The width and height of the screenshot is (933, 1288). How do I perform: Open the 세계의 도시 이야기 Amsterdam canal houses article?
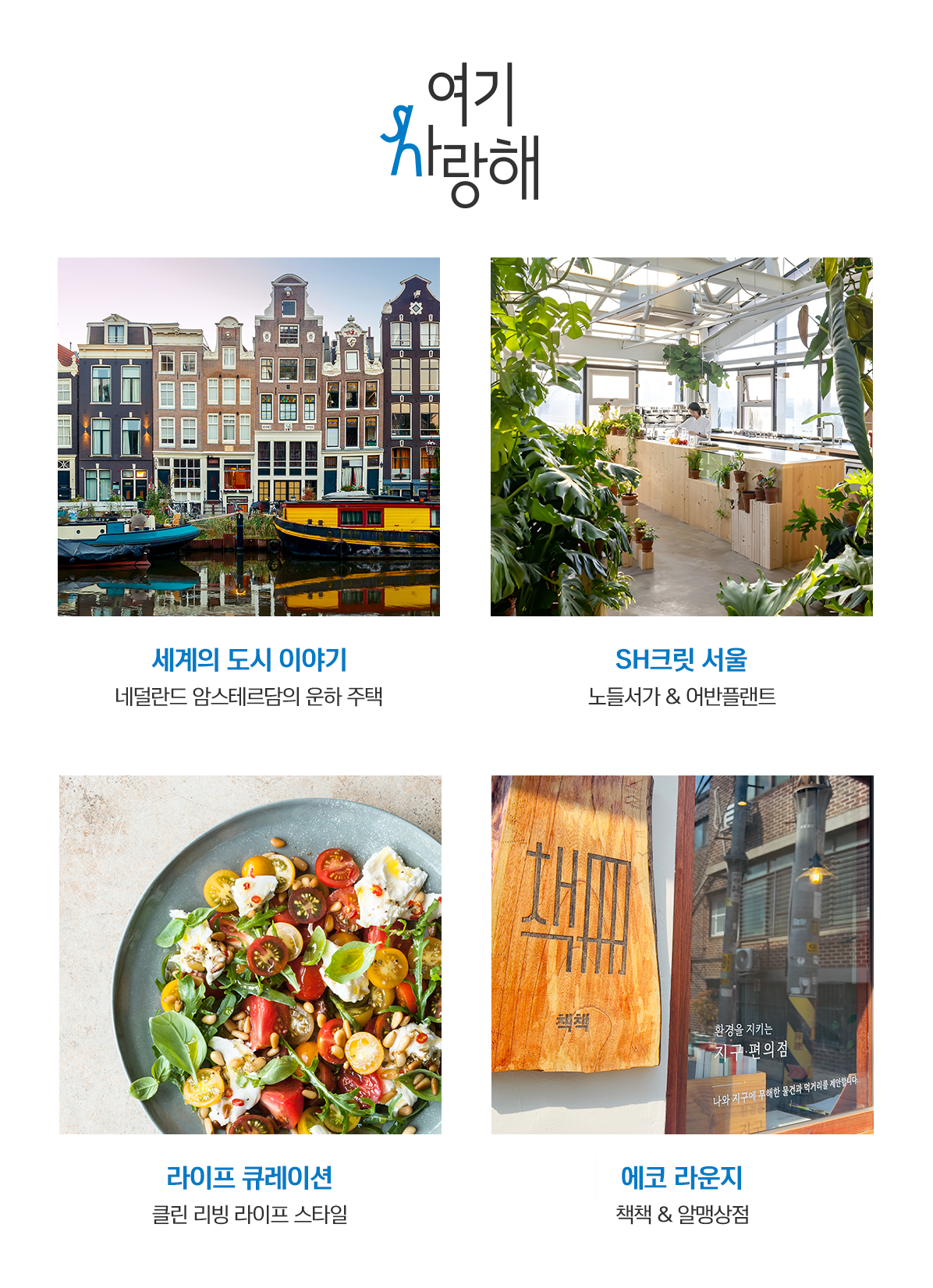(249, 437)
